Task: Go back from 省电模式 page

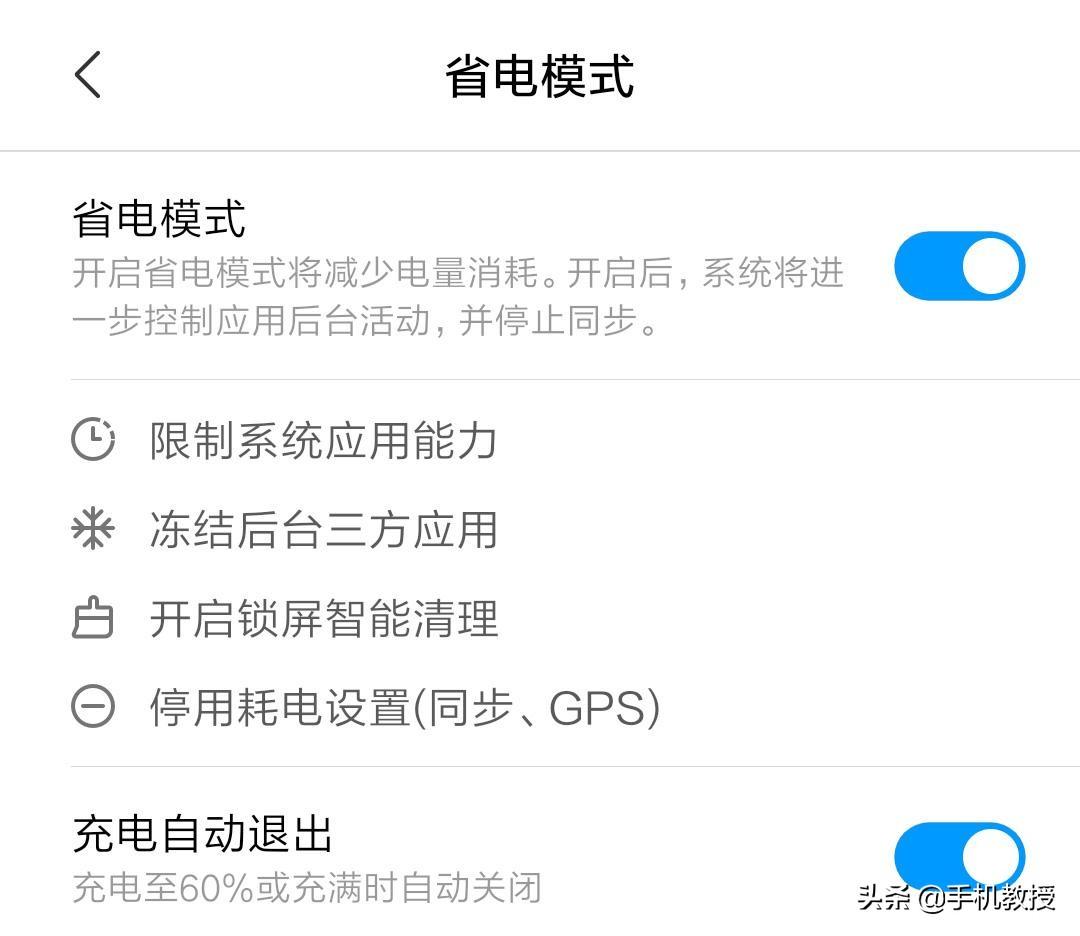Action: click(88, 76)
